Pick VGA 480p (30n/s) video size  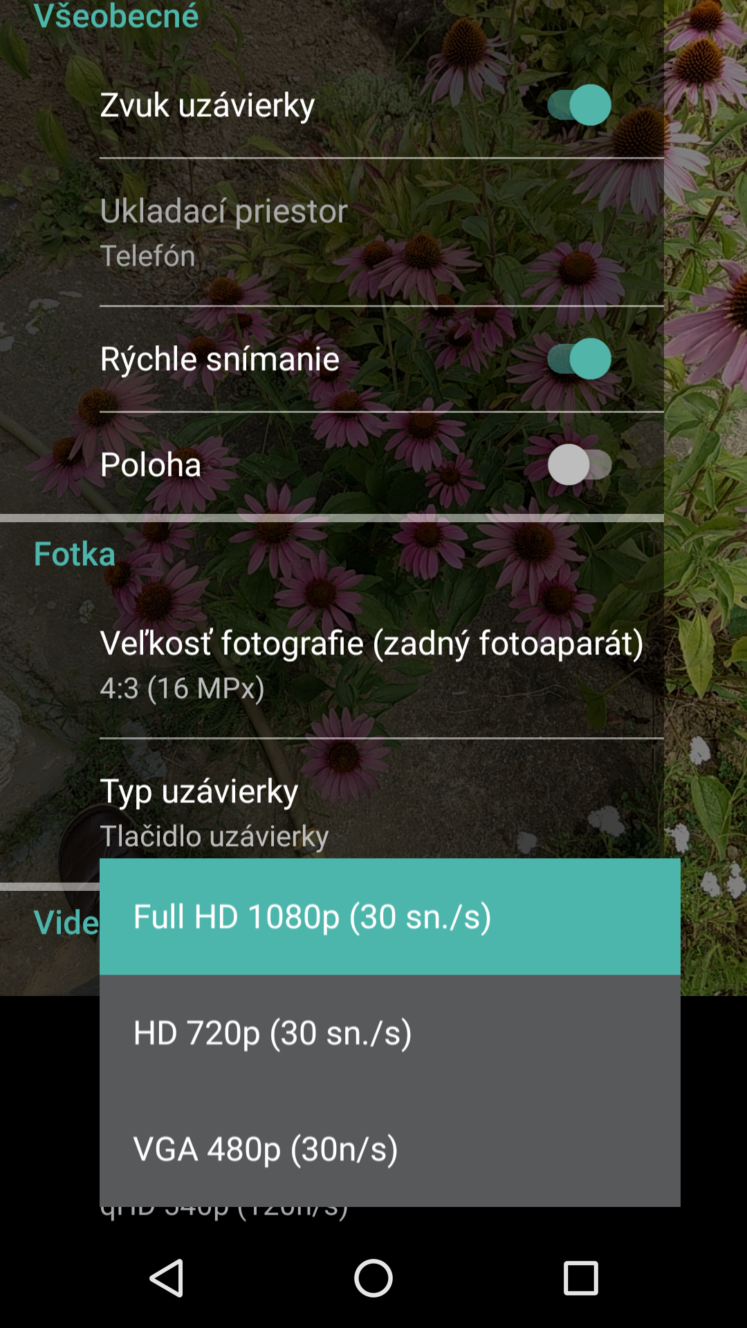pyautogui.click(x=389, y=1148)
